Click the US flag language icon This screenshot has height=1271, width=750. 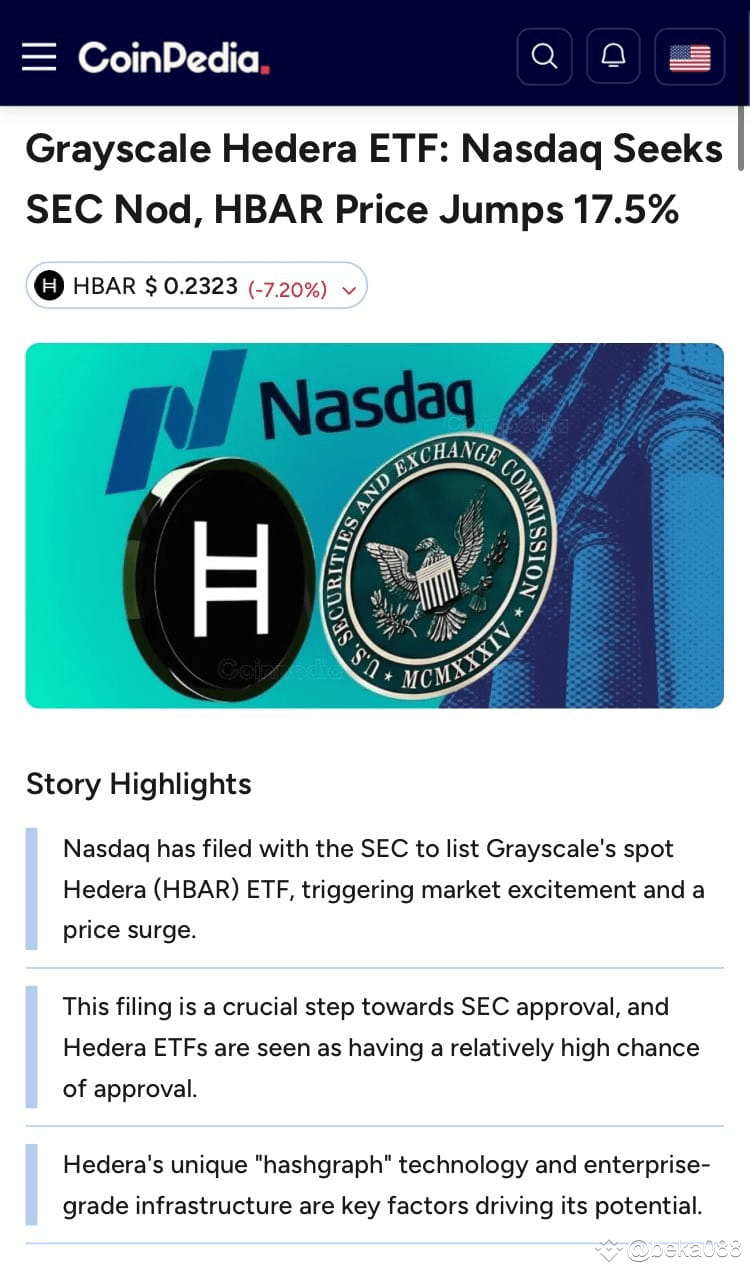(x=689, y=56)
